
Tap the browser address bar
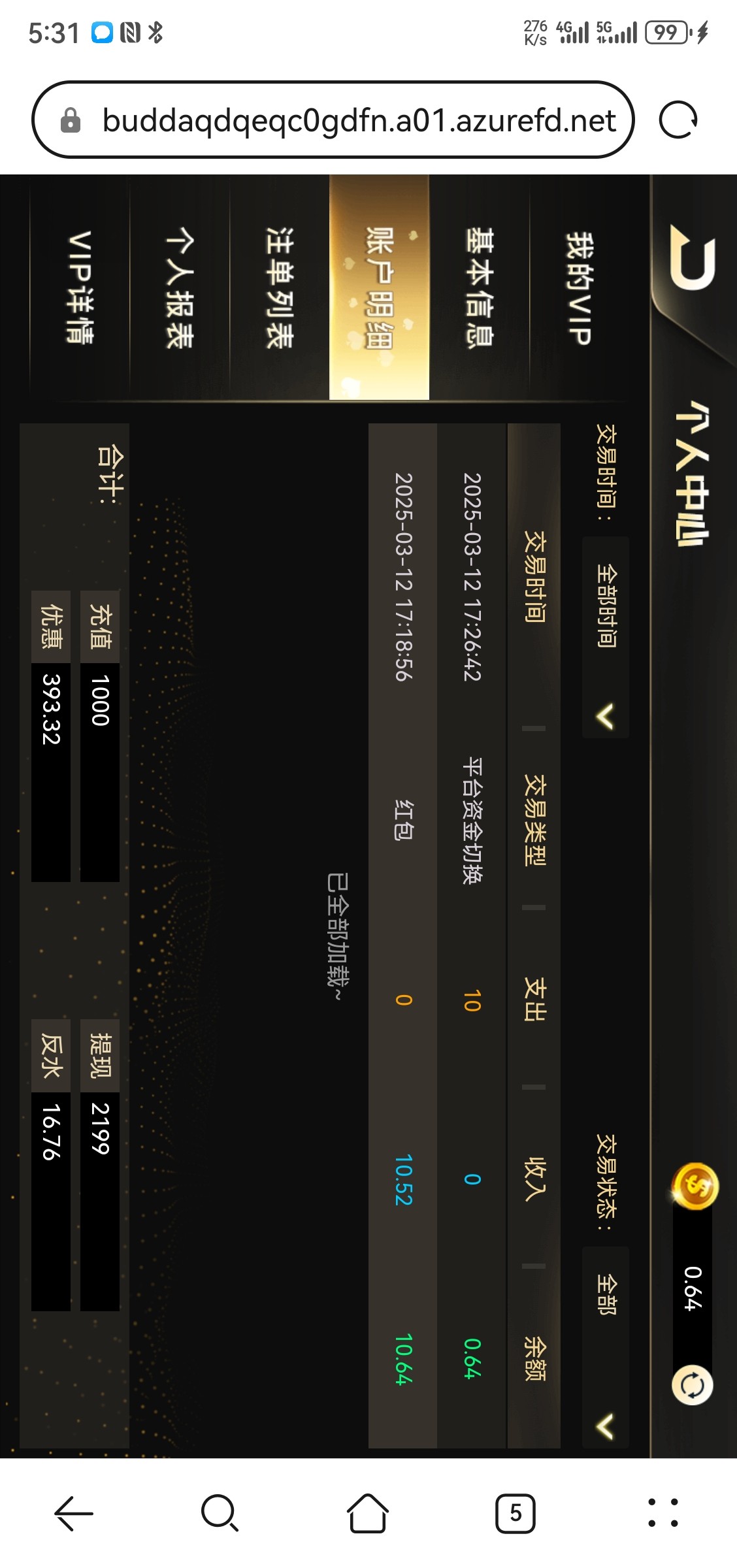click(x=333, y=120)
